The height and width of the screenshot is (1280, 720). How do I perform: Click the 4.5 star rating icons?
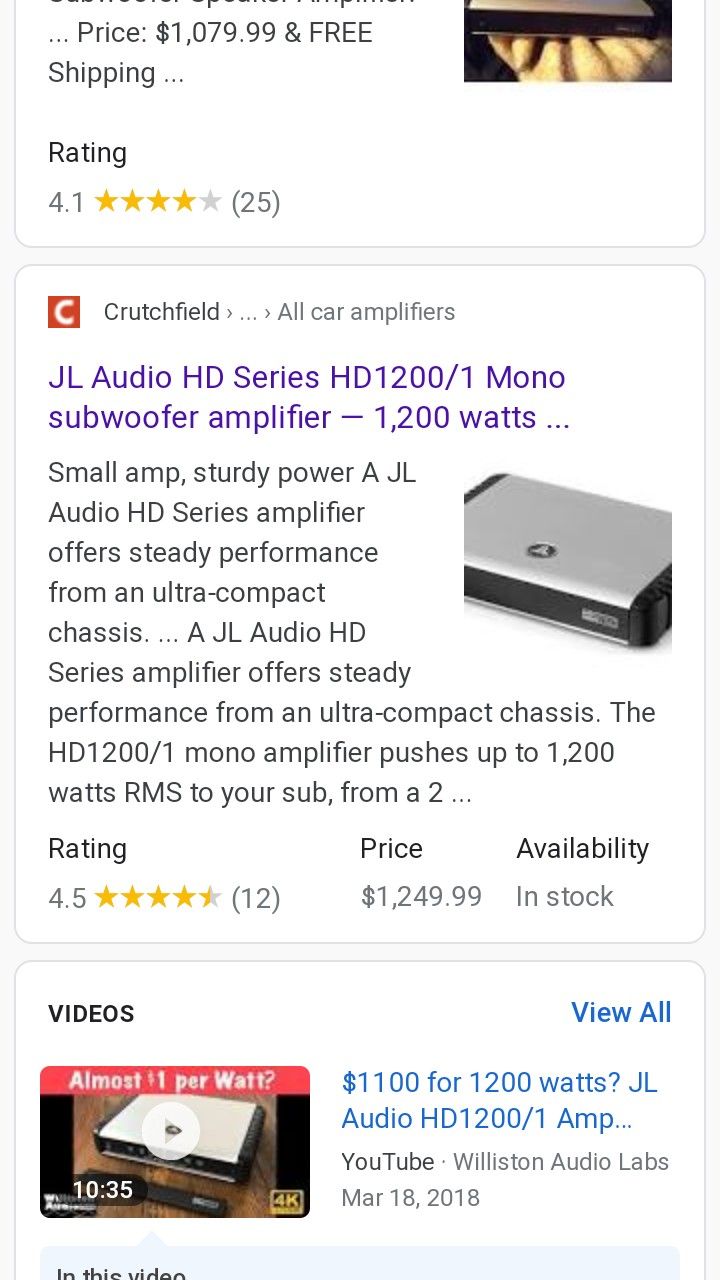156,897
